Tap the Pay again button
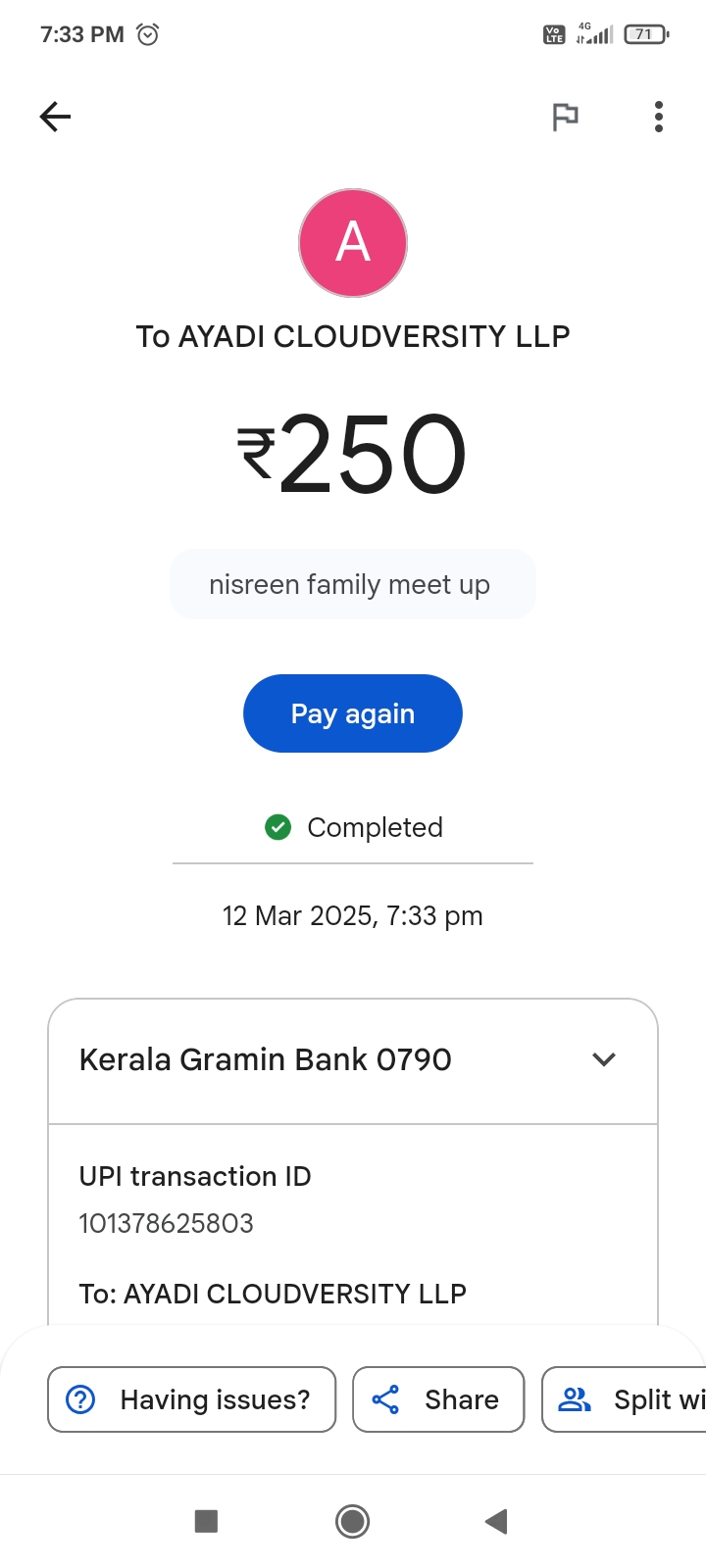 pyautogui.click(x=353, y=713)
